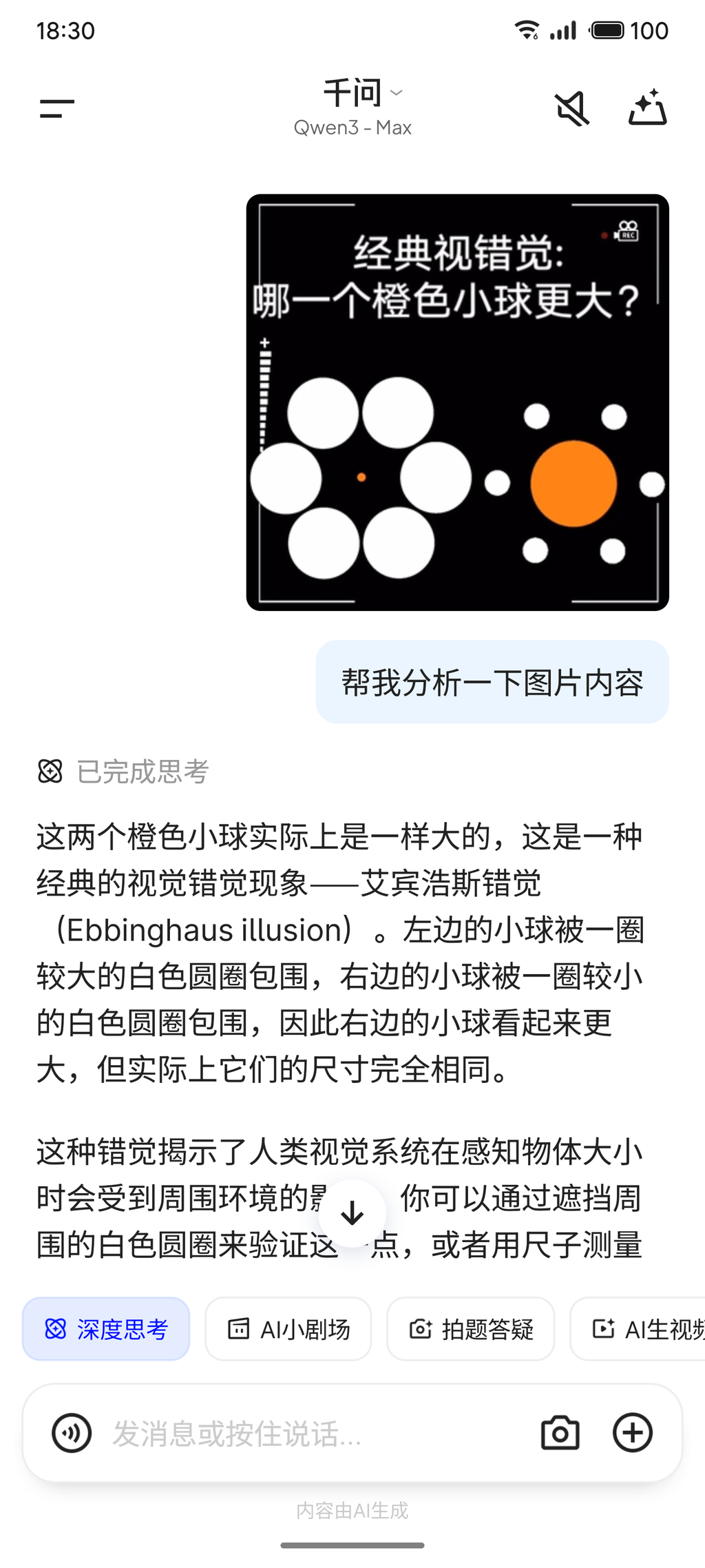The height and width of the screenshot is (1568, 705).
Task: Open the AI小剧场 chip
Action: pos(288,1329)
